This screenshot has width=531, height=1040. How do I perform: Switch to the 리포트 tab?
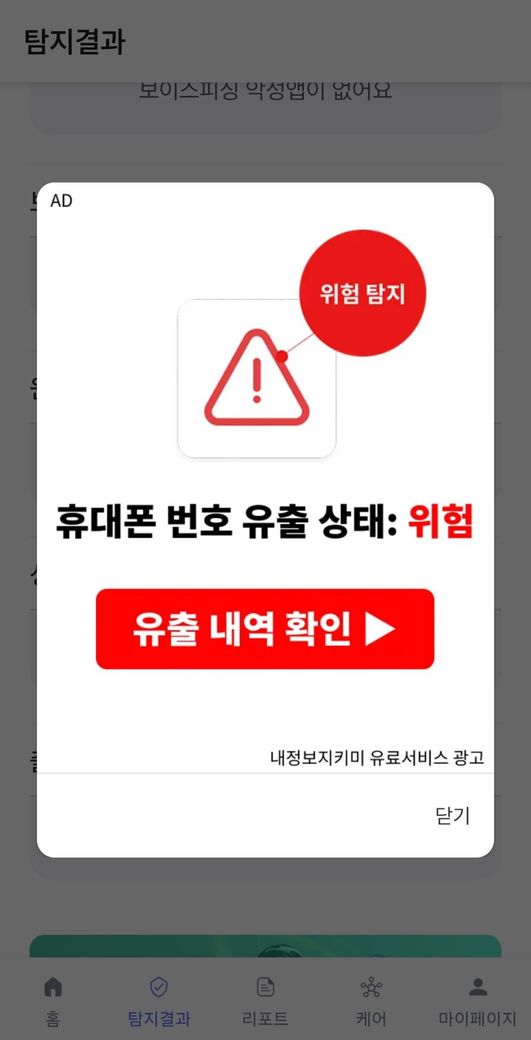click(265, 1000)
